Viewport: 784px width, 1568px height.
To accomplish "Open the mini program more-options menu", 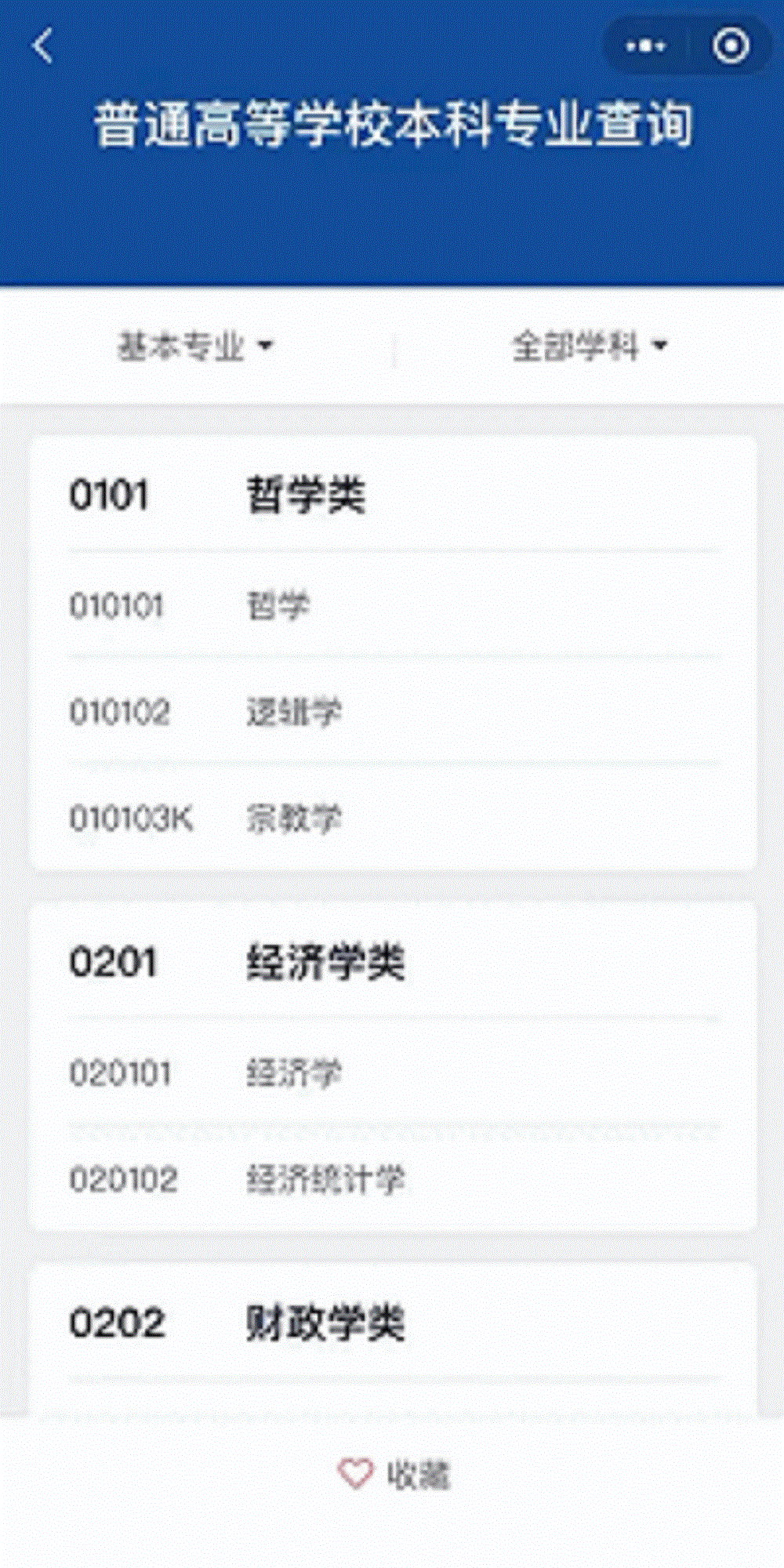I will pyautogui.click(x=645, y=46).
